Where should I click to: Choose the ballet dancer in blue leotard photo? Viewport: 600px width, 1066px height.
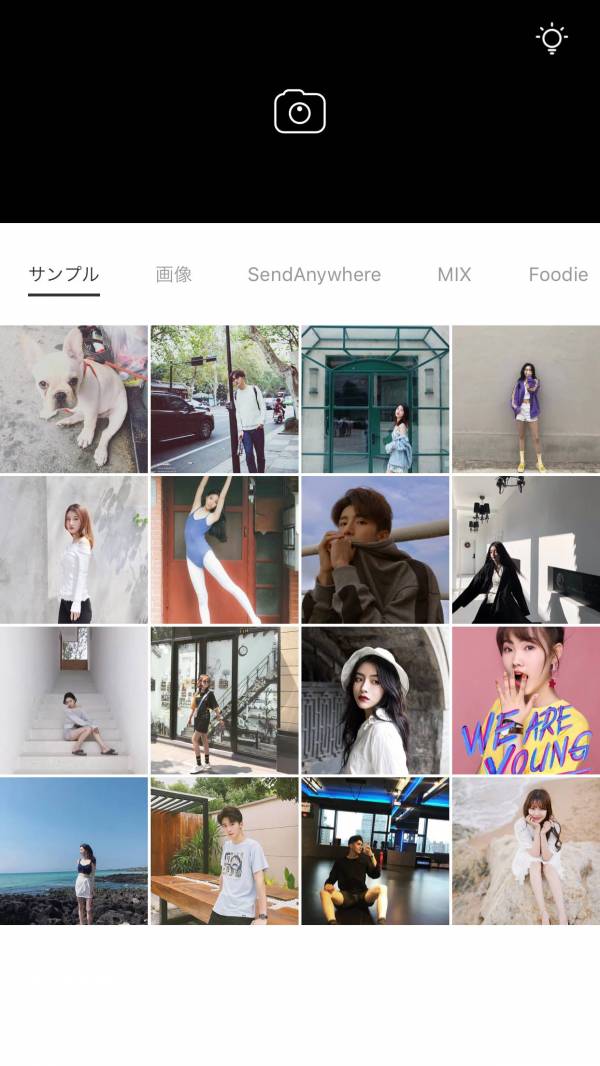click(224, 550)
